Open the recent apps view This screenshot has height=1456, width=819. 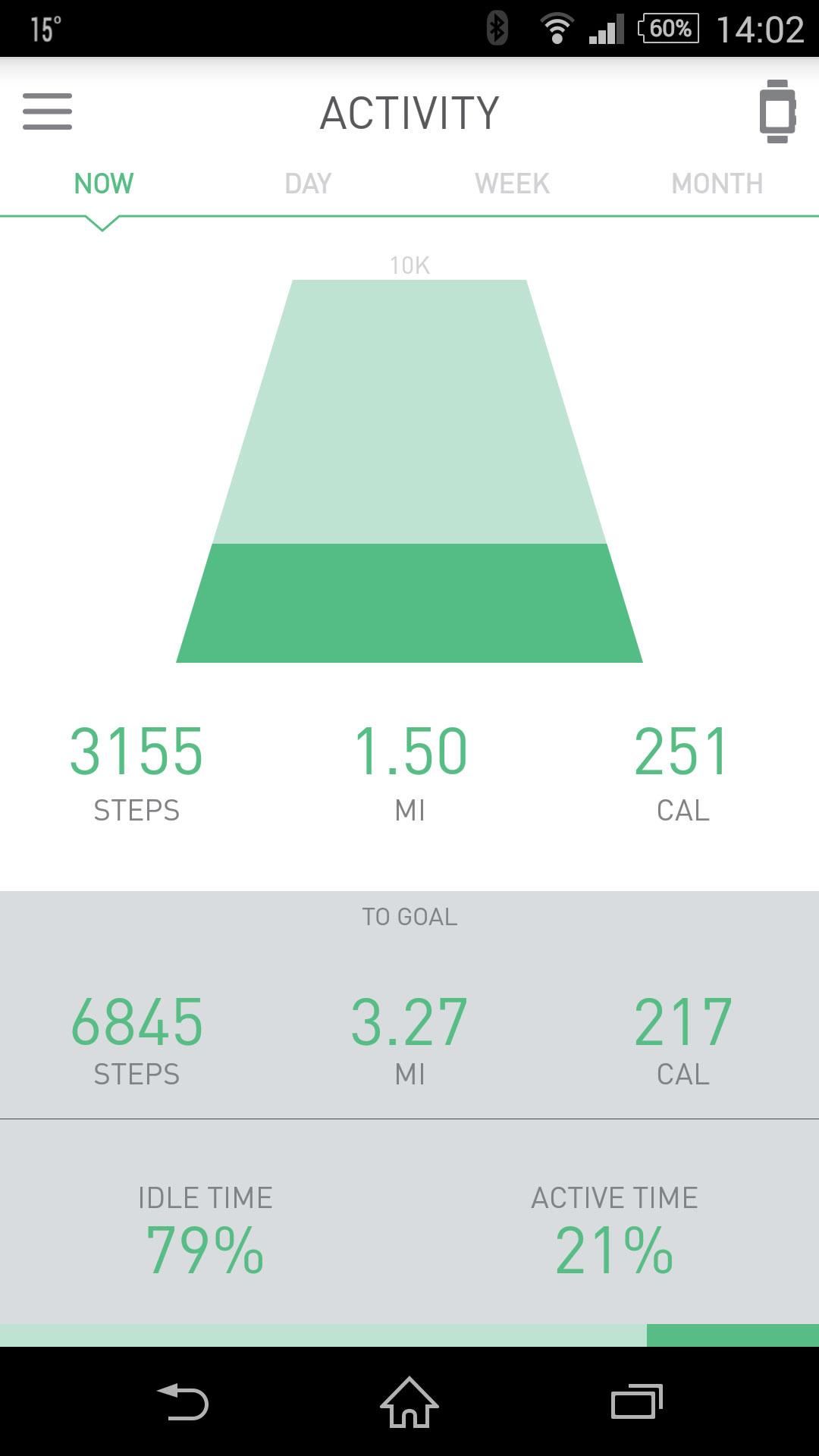coord(637,1401)
